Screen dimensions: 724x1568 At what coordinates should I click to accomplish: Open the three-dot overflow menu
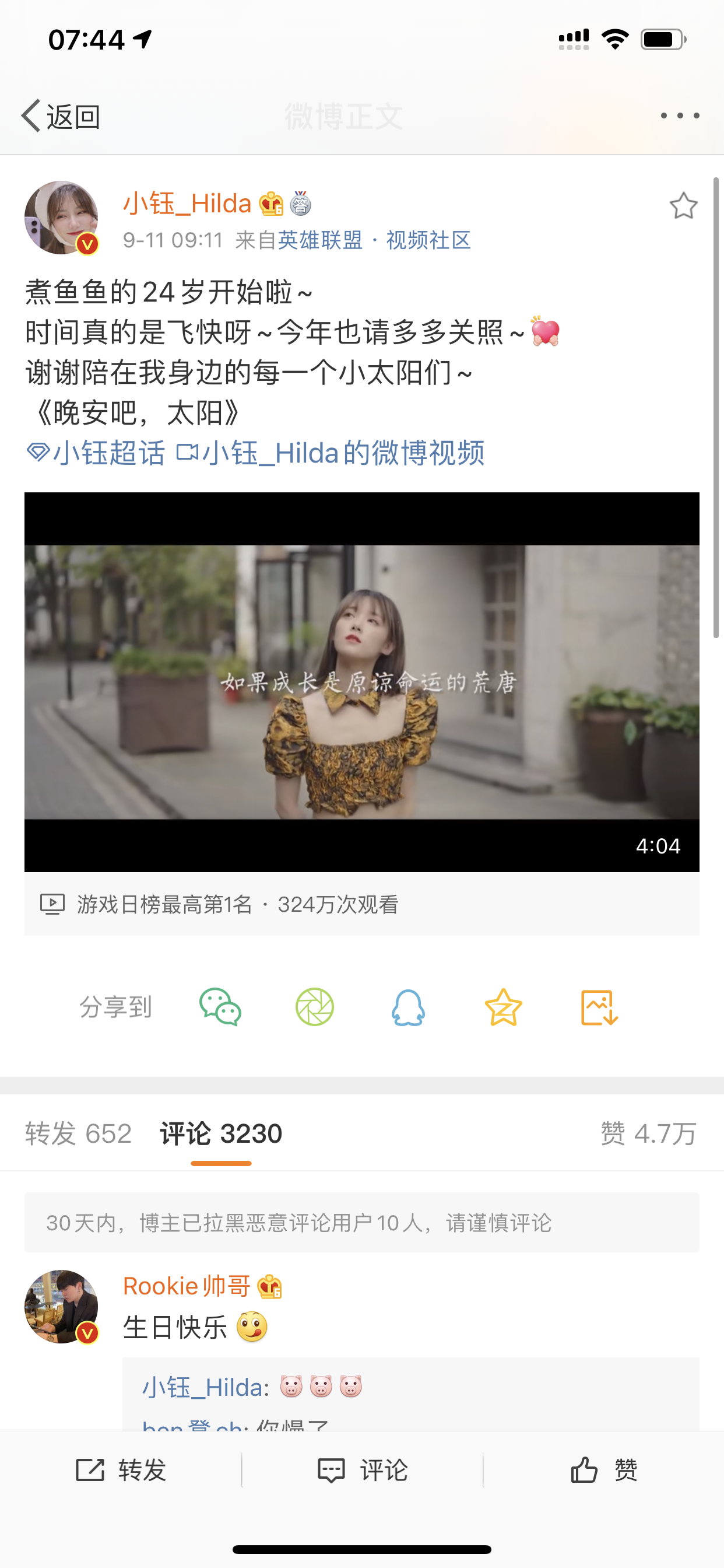click(680, 116)
